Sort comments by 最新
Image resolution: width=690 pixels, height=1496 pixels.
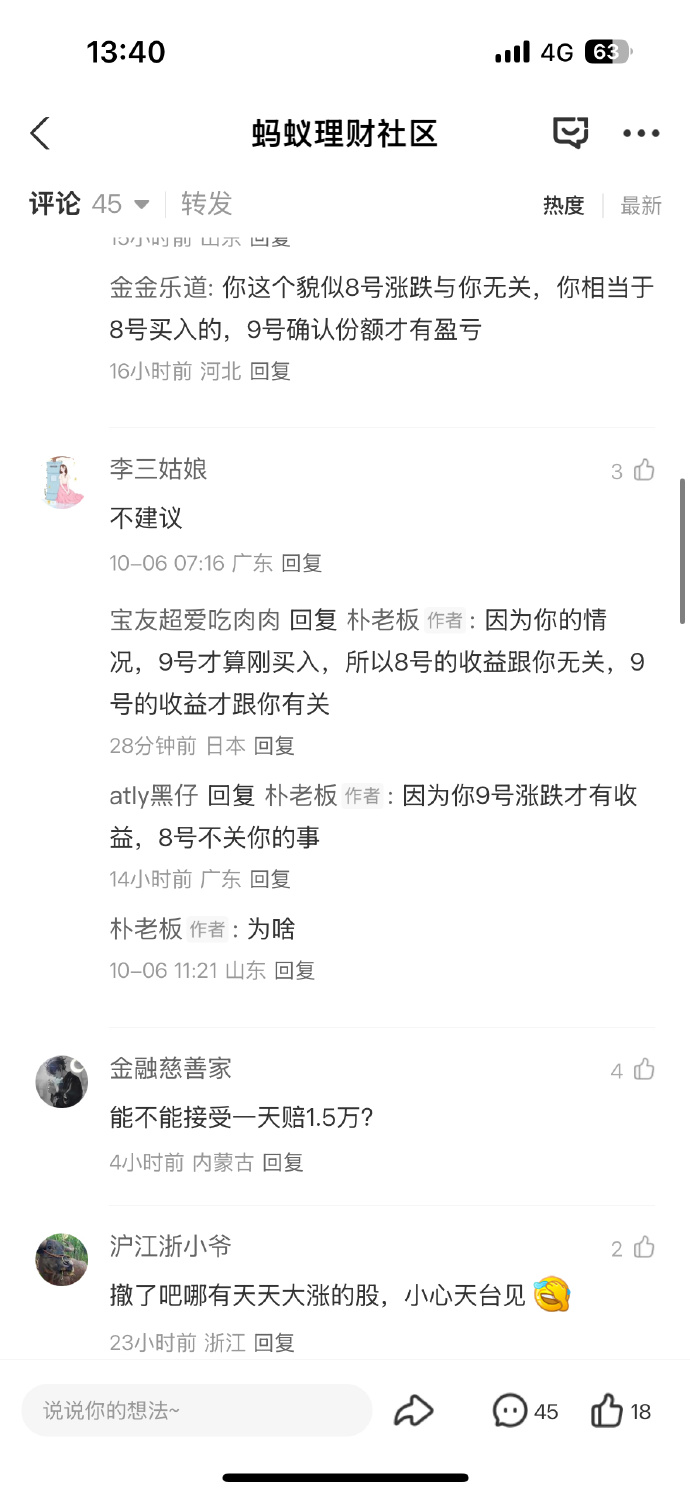click(641, 205)
